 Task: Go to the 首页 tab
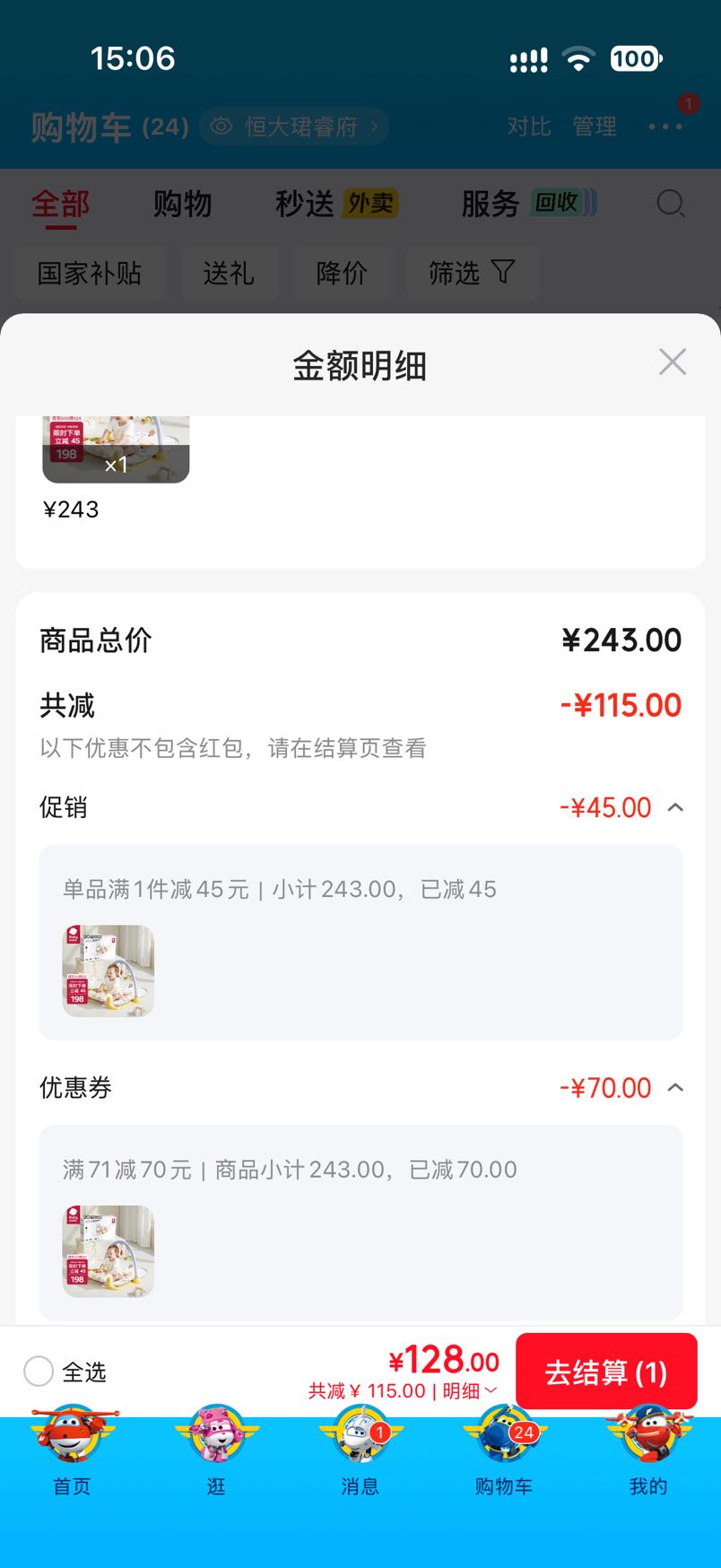pos(72,1451)
